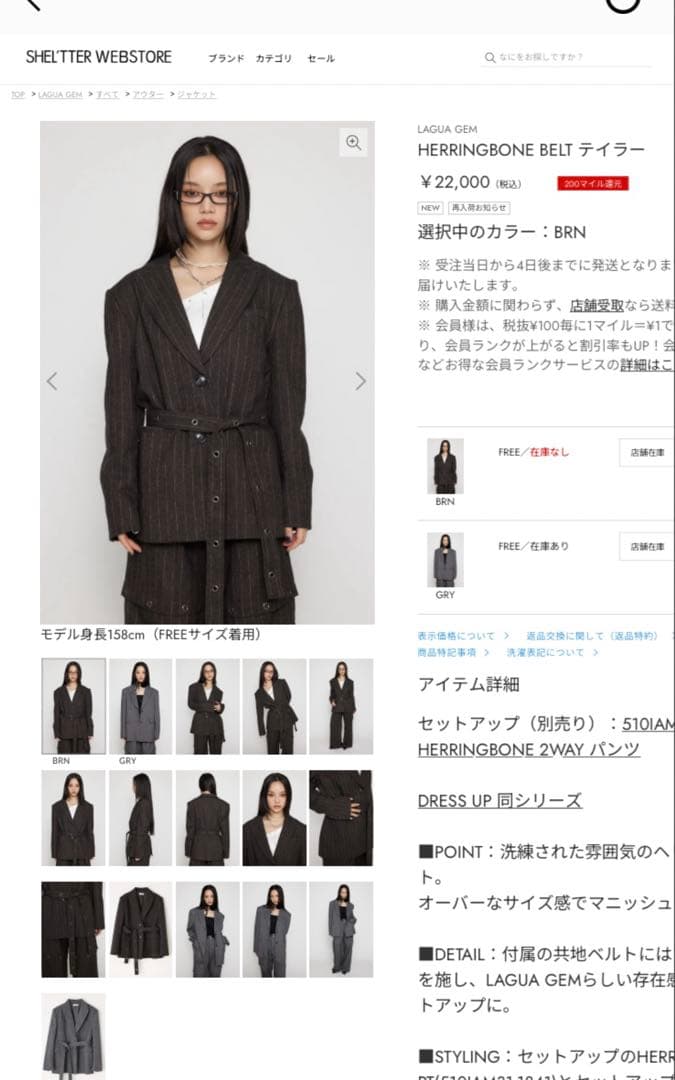Open the ブランド menu

tap(226, 59)
